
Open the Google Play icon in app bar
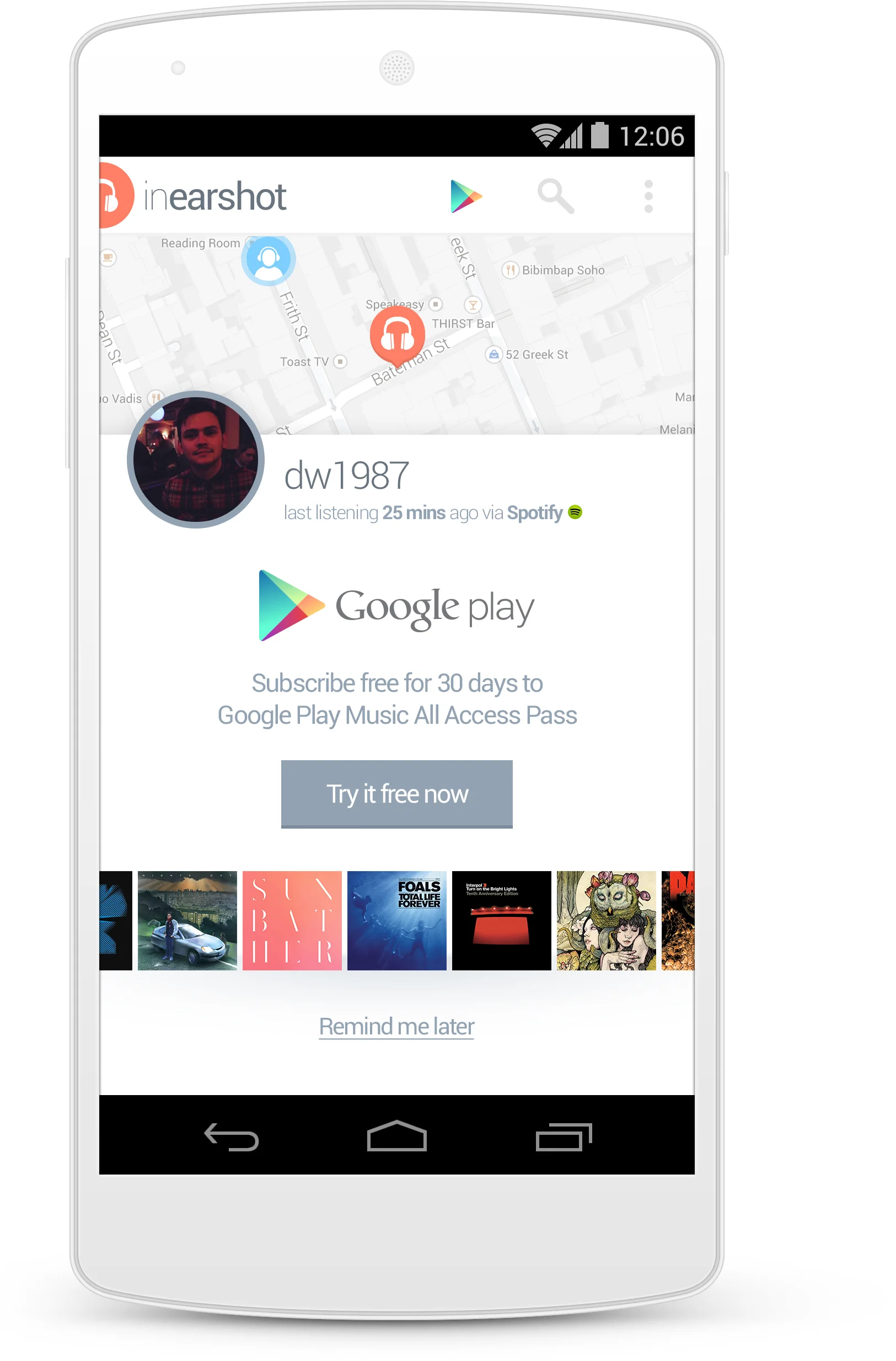[x=466, y=196]
